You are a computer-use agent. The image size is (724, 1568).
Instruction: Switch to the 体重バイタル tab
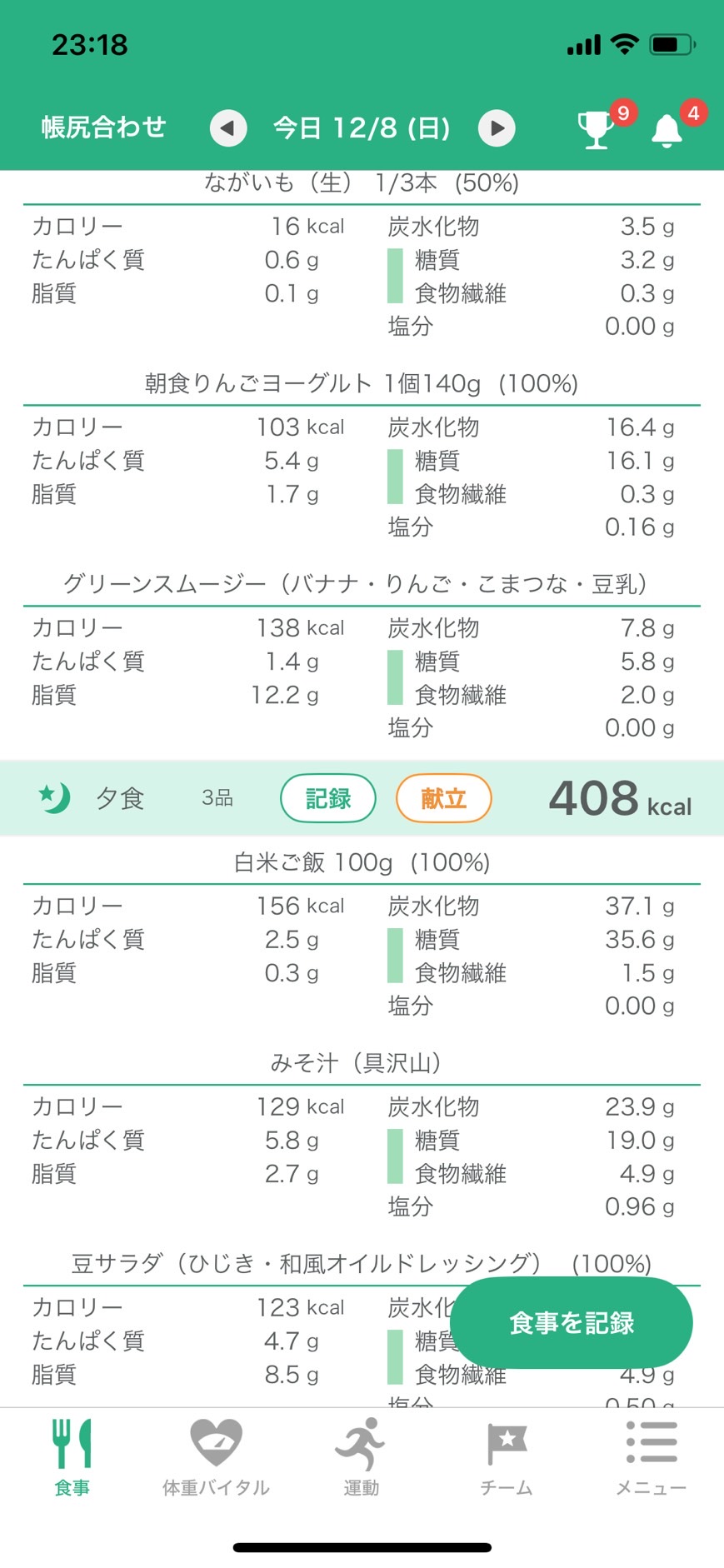(x=216, y=1457)
